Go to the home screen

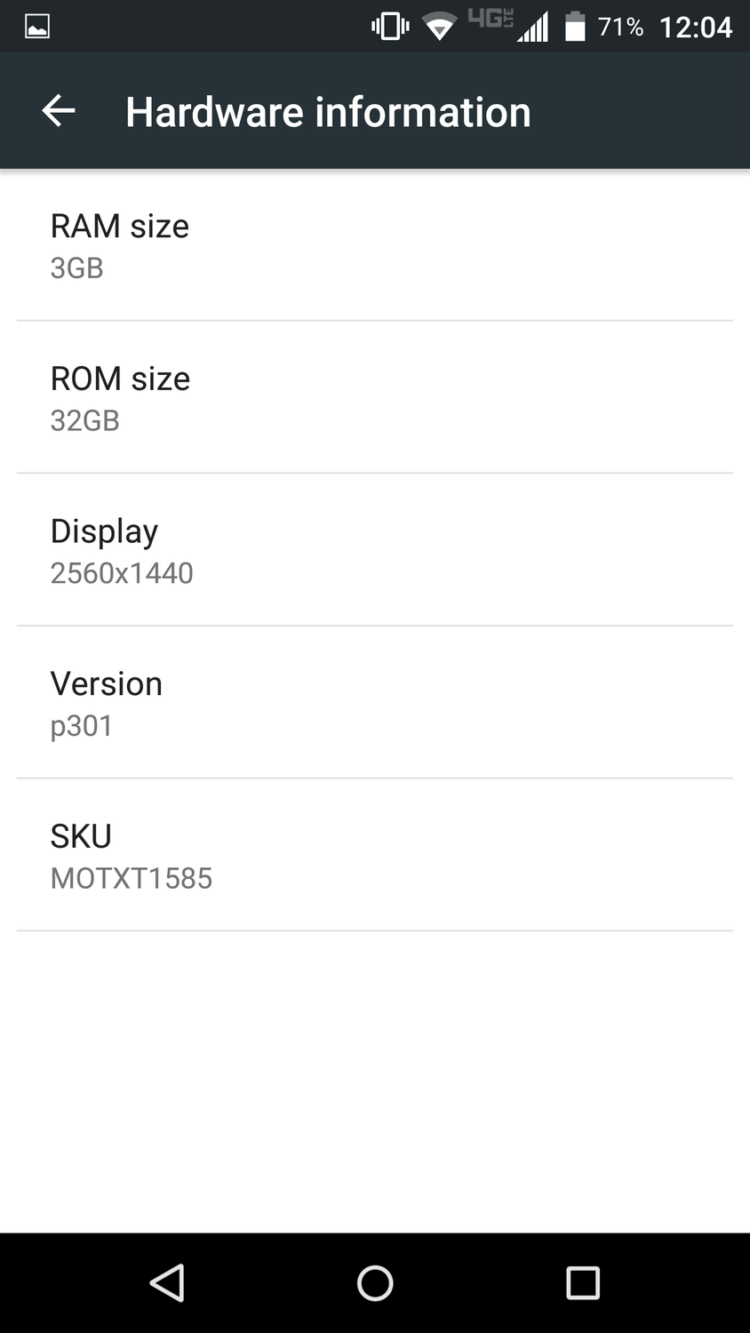[x=375, y=1282]
